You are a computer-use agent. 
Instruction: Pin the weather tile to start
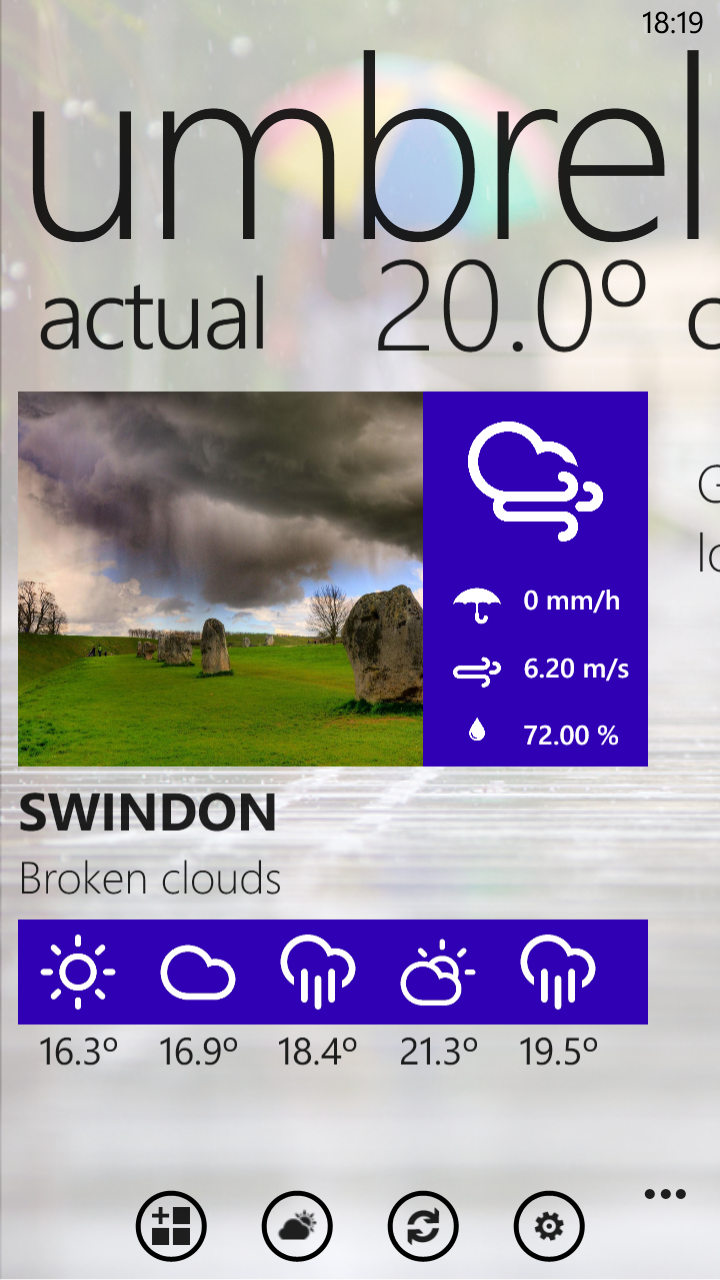(x=171, y=1226)
